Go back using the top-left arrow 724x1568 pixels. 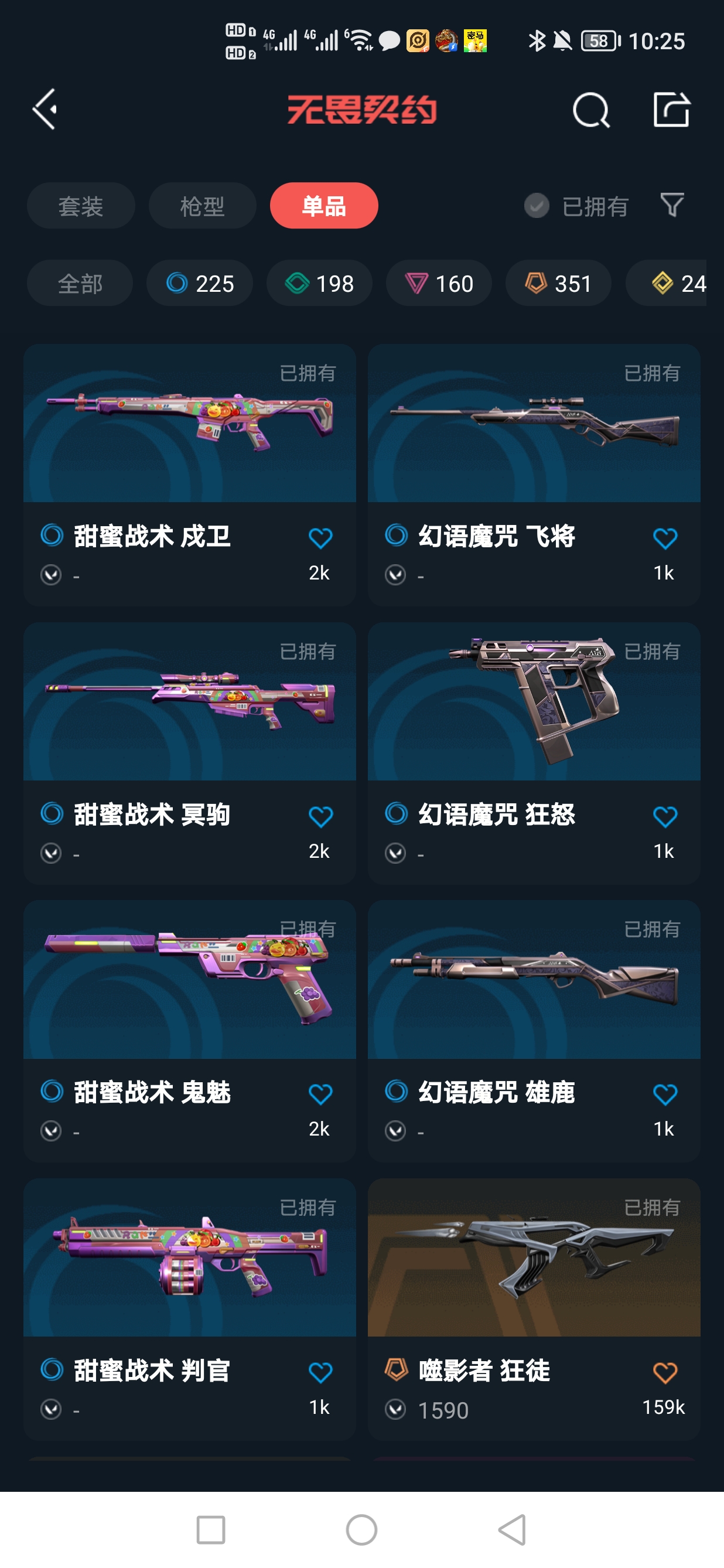[46, 110]
